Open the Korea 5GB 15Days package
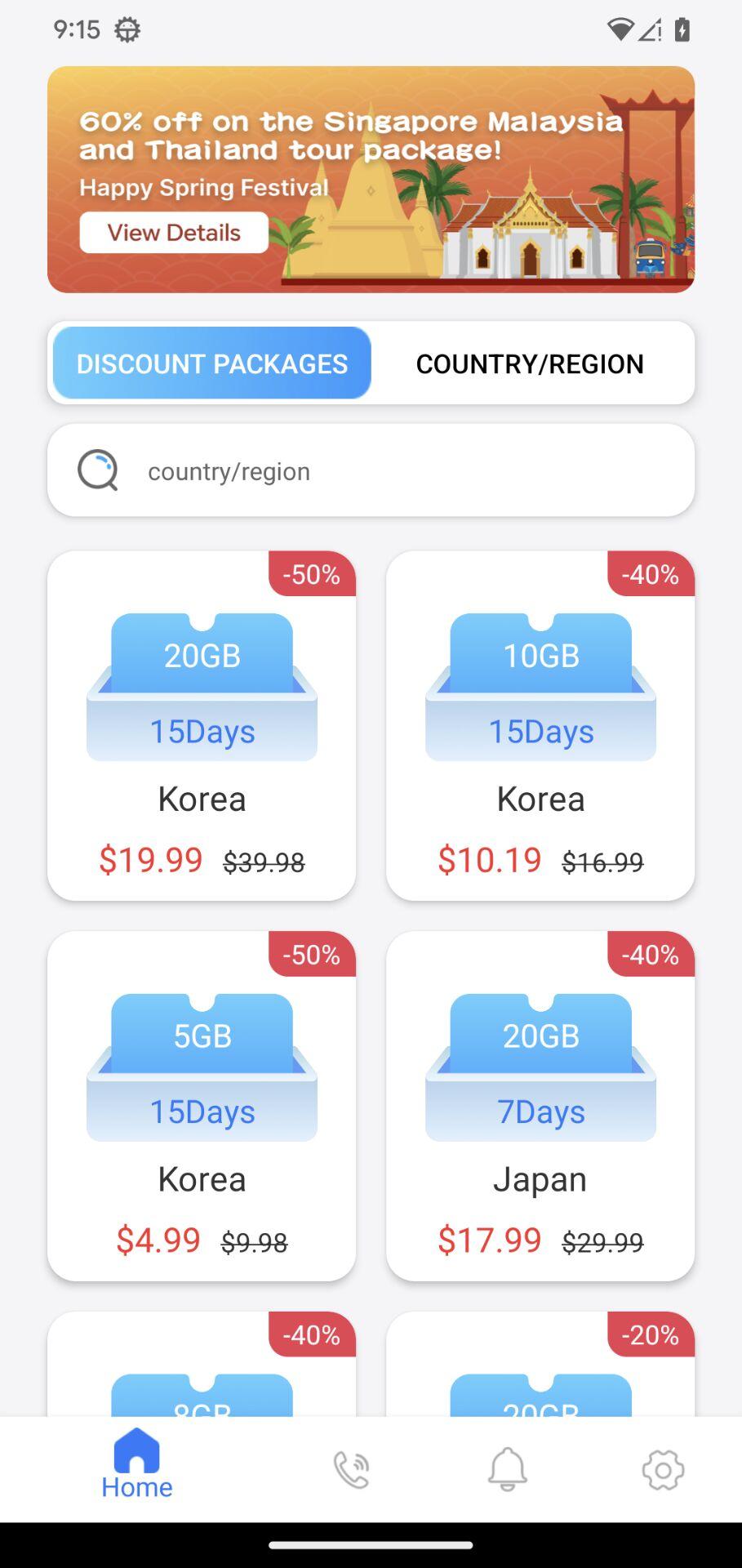The image size is (742, 1568). coord(202,1106)
